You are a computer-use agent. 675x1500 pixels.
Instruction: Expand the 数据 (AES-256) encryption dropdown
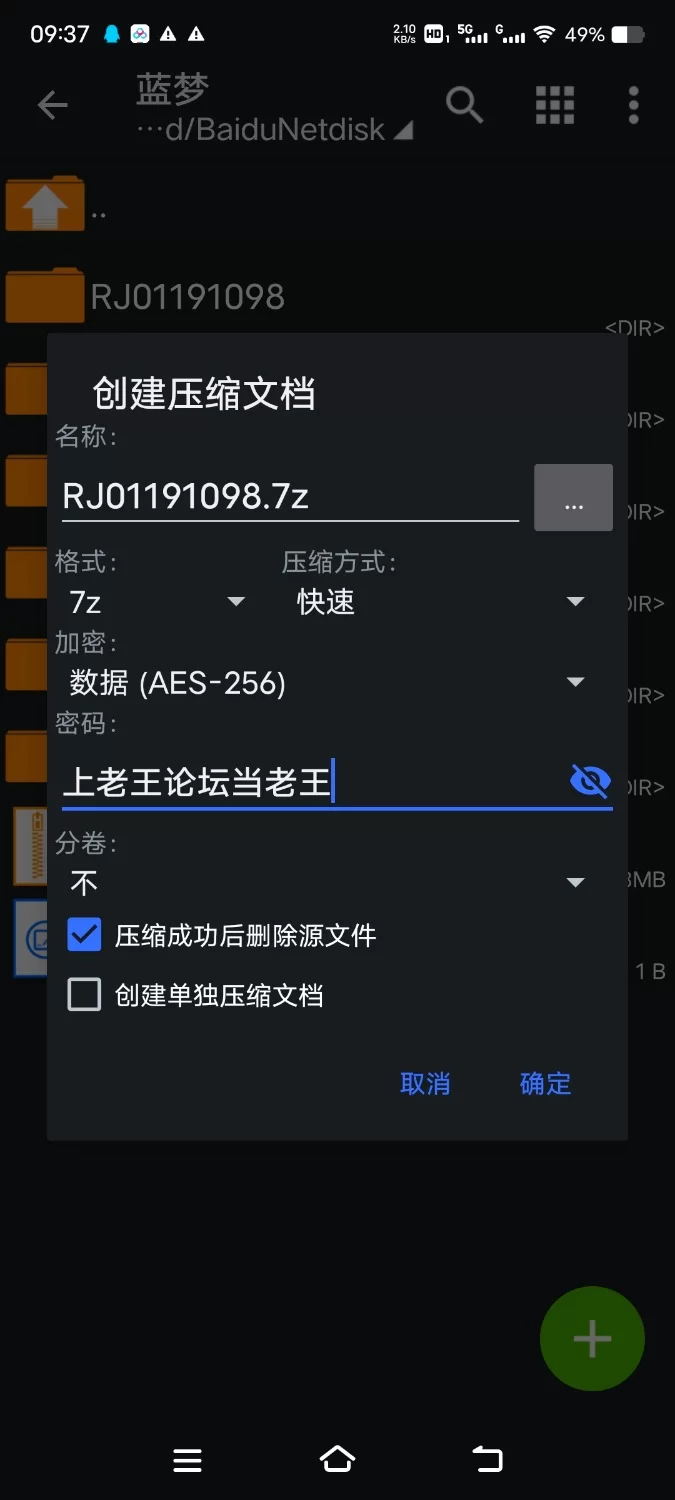pyautogui.click(x=327, y=683)
